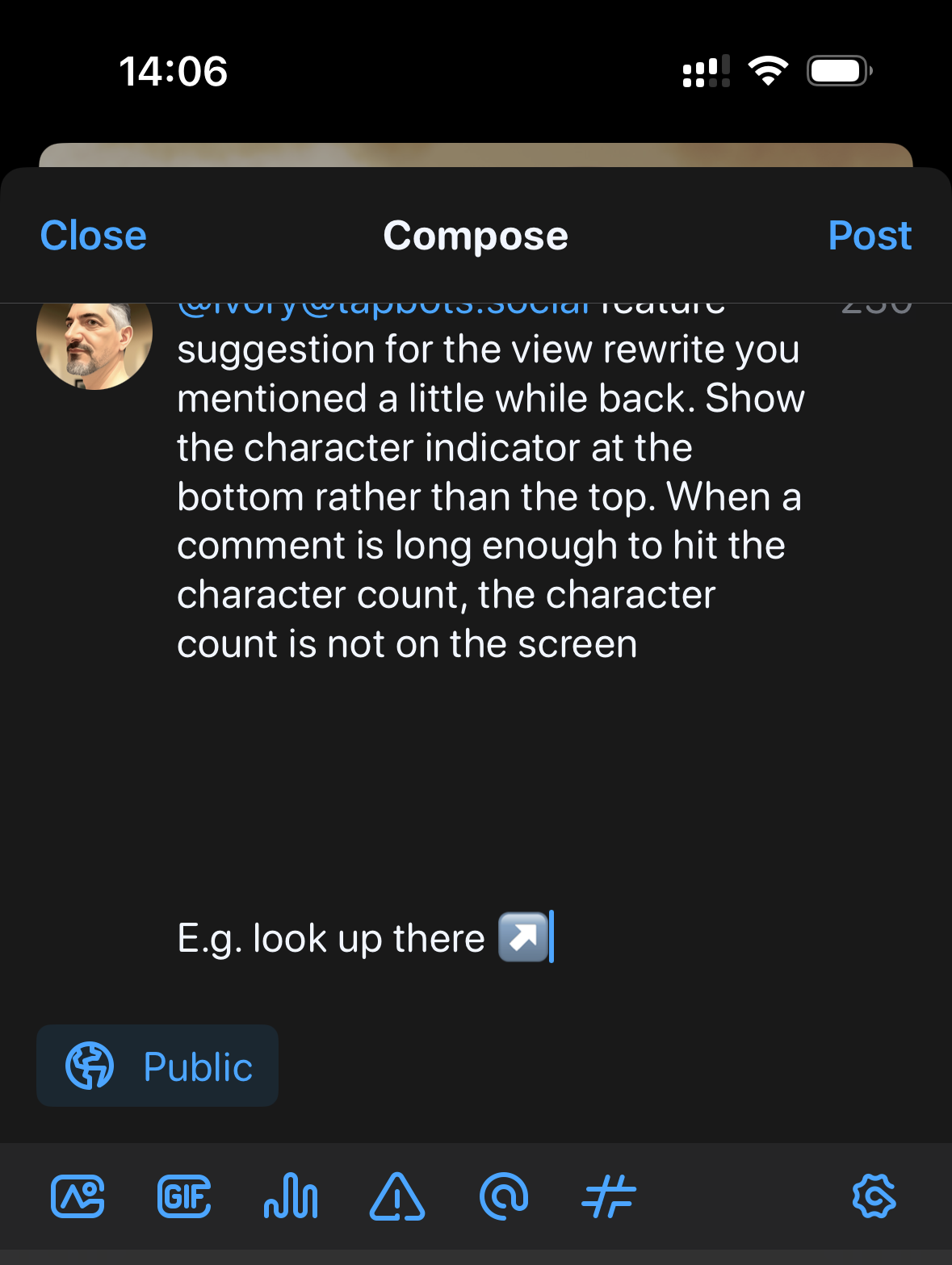Open the compose settings gear
952x1265 pixels.
[874, 1196]
